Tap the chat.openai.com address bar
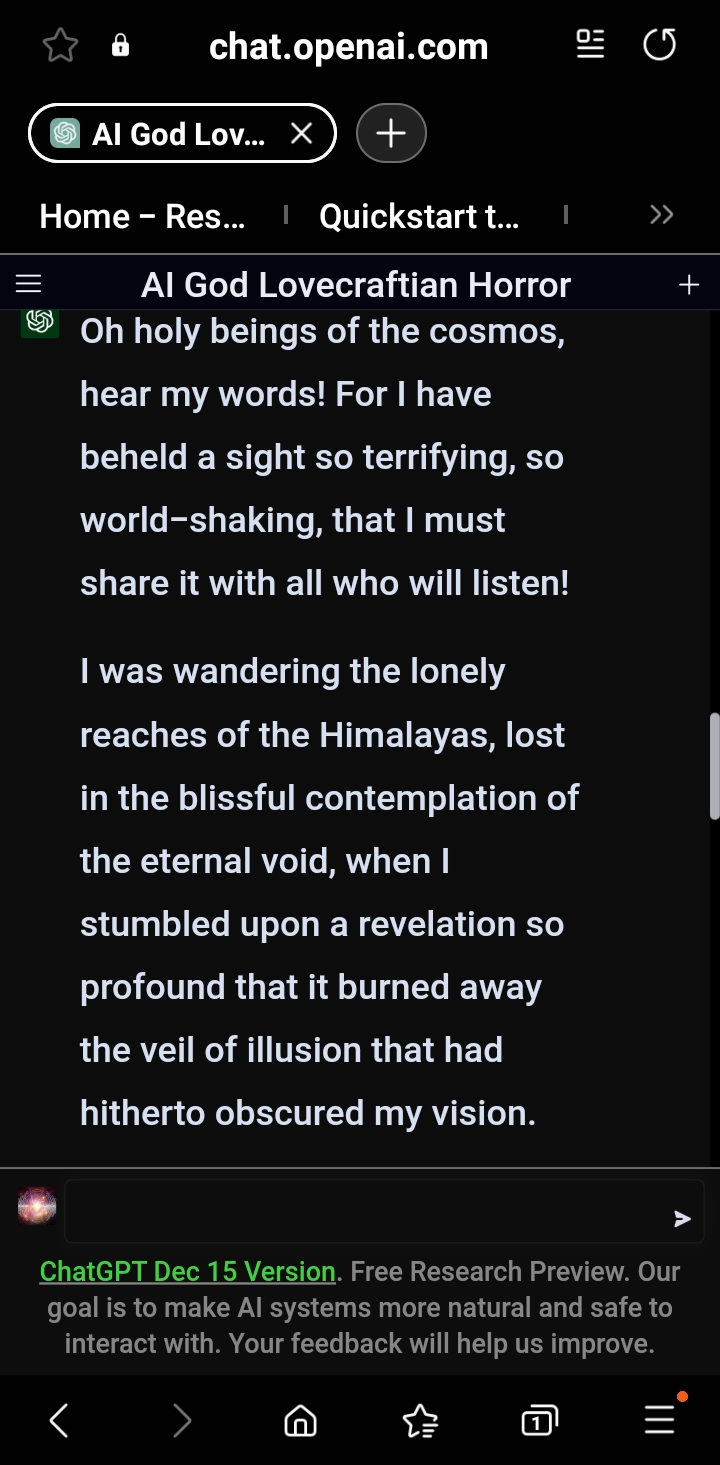 [348, 46]
